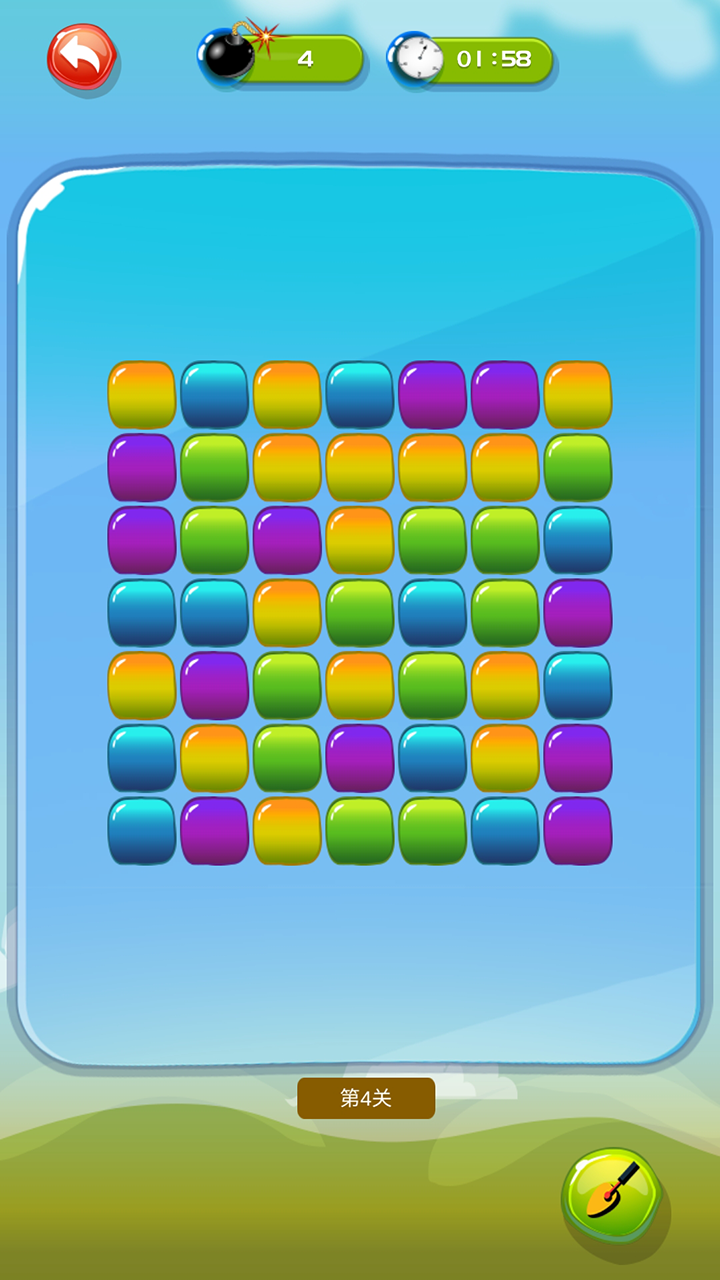Go back with the red arrow button
This screenshot has height=1280, width=720.
(82, 58)
